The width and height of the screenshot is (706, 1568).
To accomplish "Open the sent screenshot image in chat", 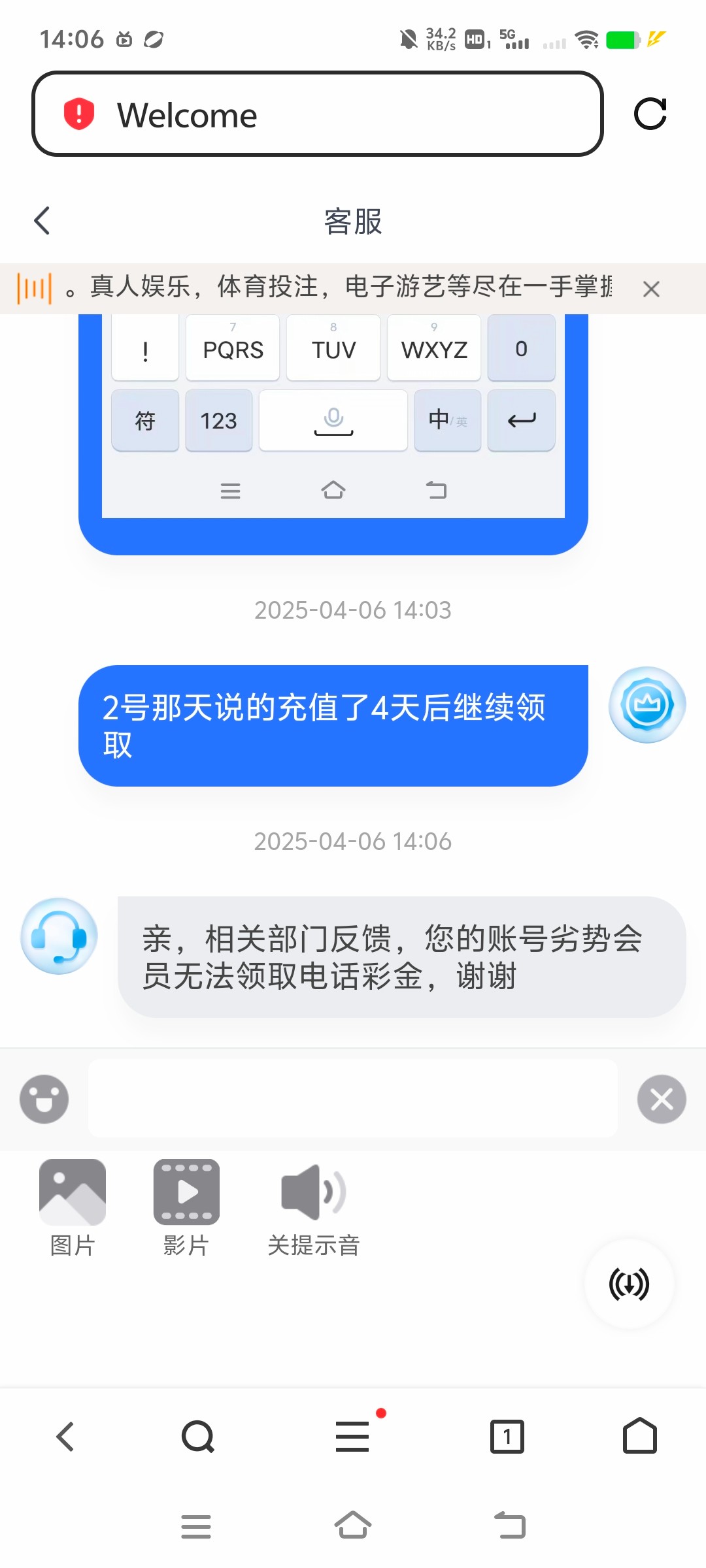I will pos(333,418).
